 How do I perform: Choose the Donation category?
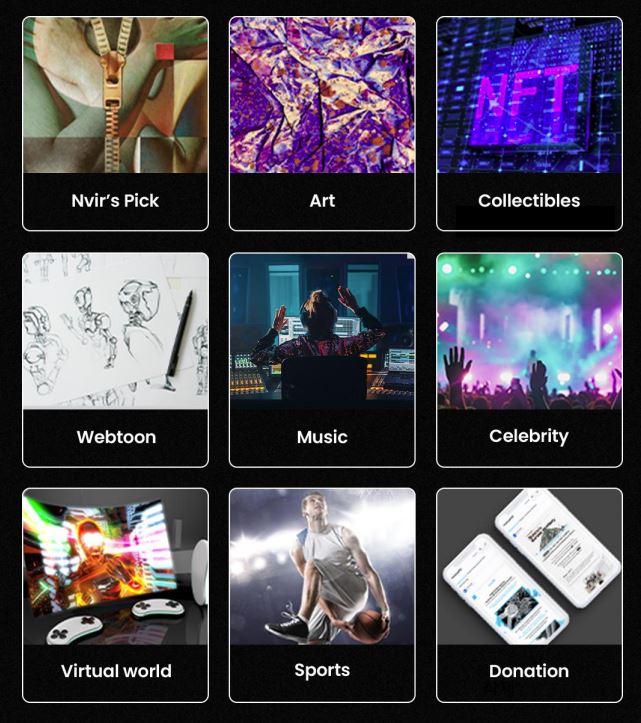pos(529,595)
